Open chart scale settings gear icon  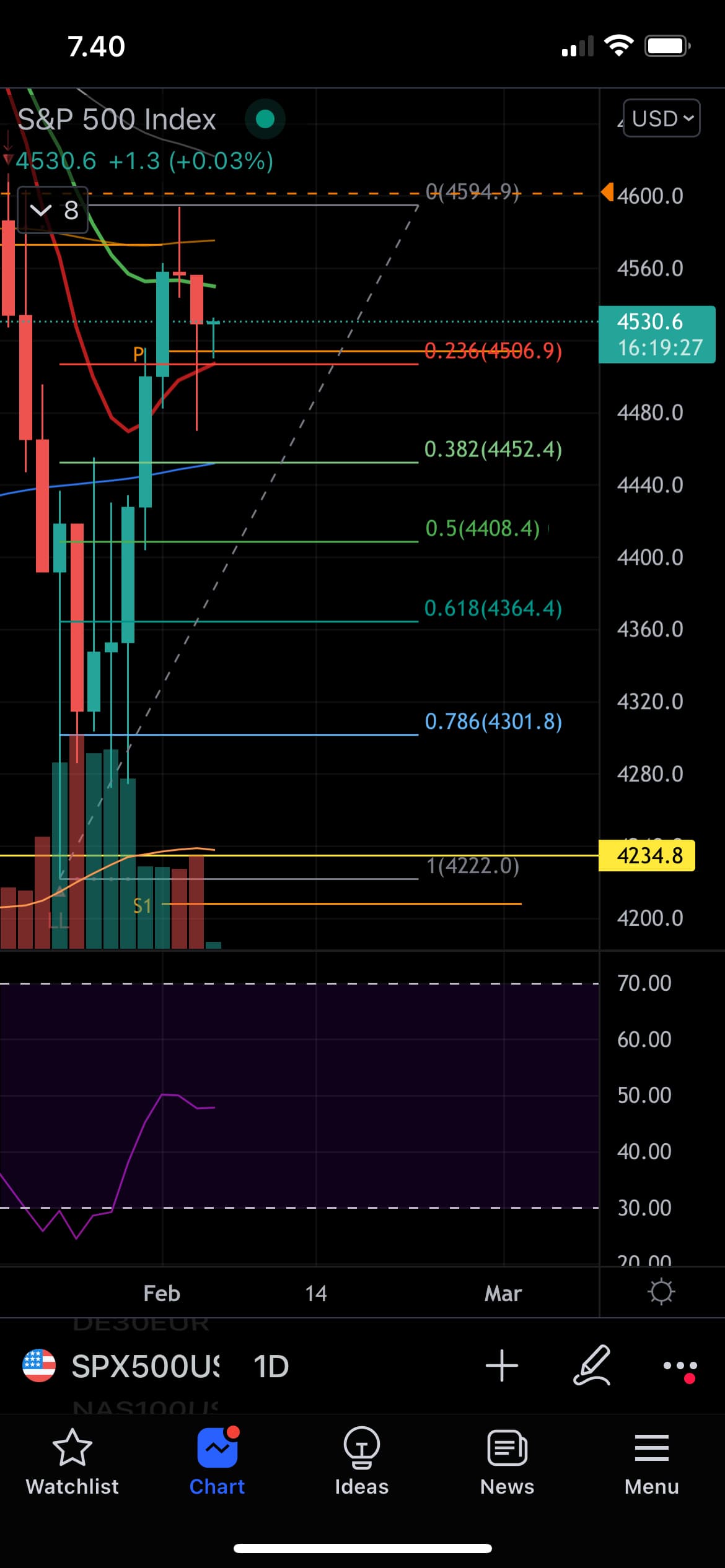(661, 1292)
